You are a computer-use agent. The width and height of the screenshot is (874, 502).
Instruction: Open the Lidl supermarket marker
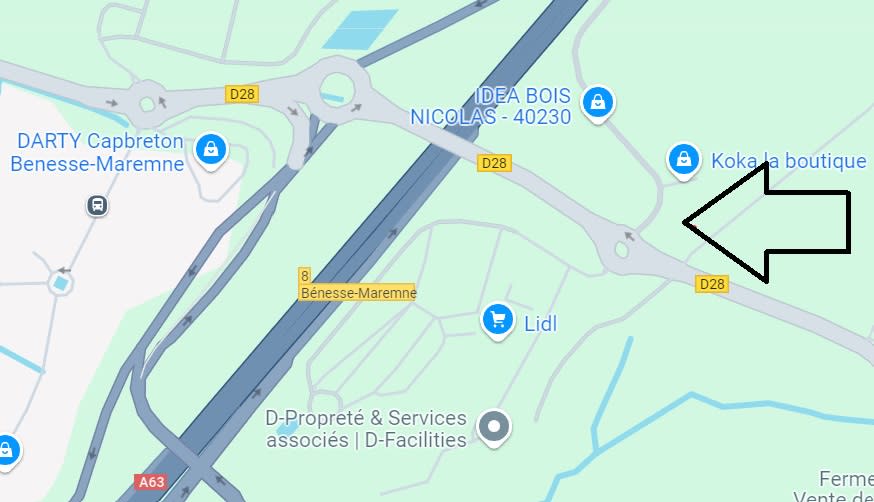(497, 320)
